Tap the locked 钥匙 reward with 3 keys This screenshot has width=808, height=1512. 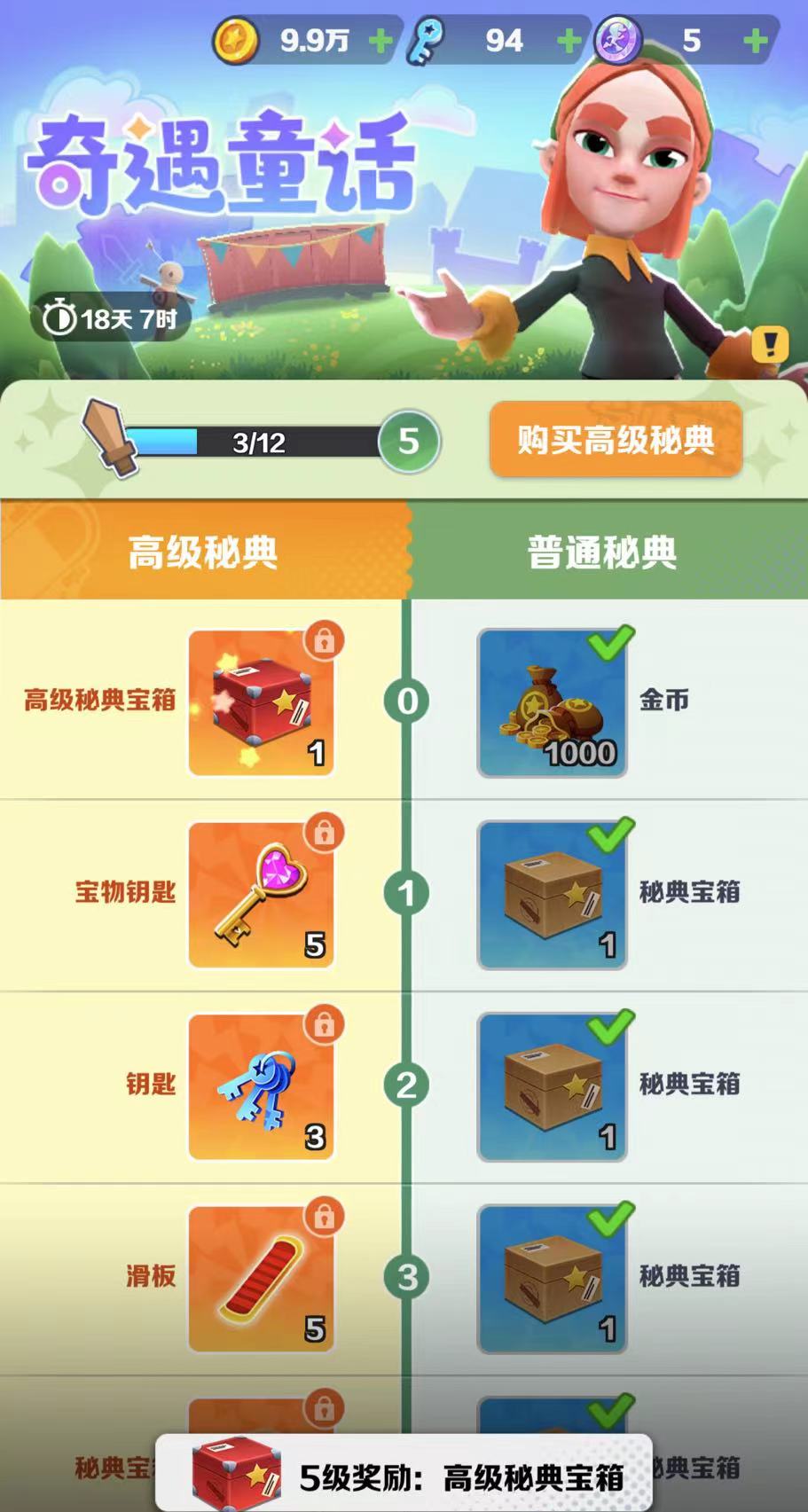tap(261, 1086)
